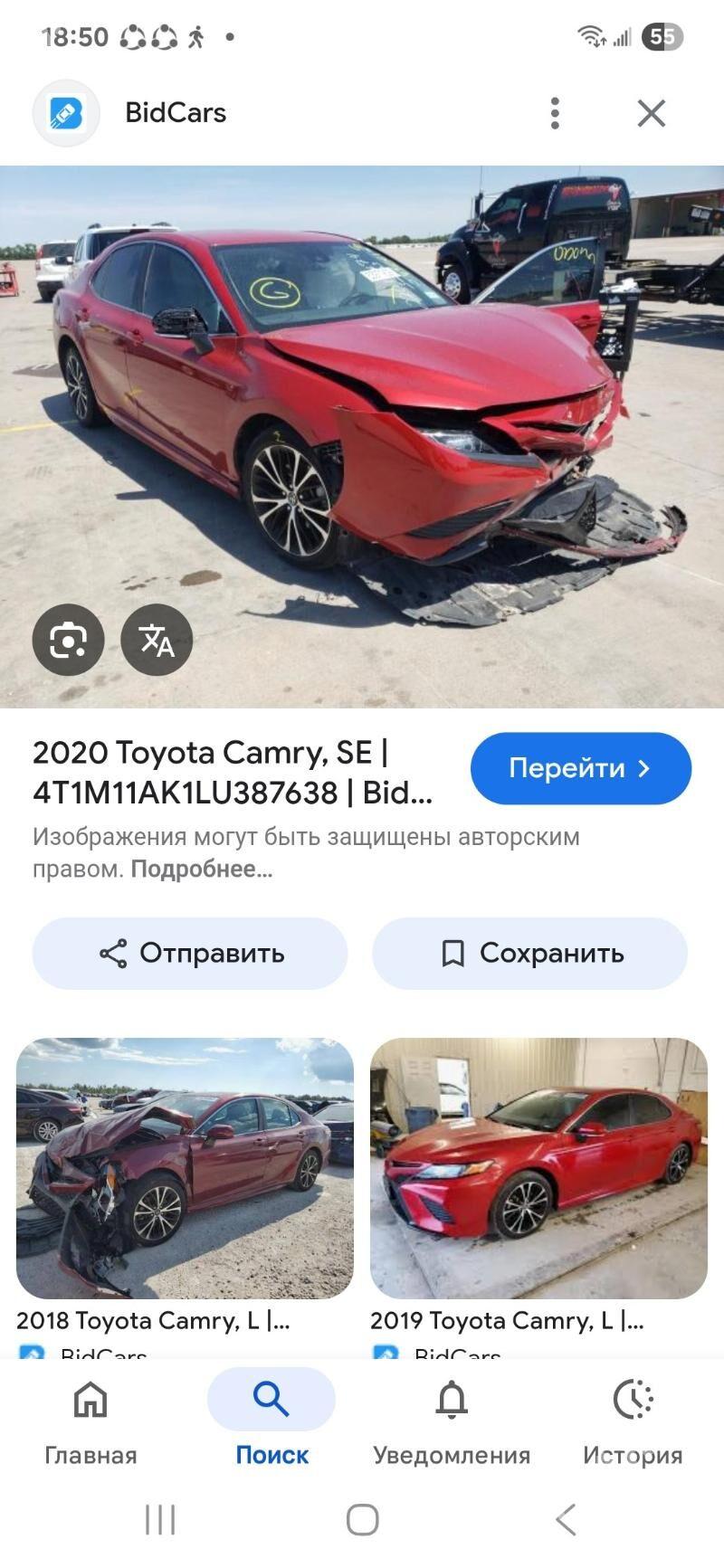The height and width of the screenshot is (1568, 724).
Task: Search this image with Lens
Action: pyautogui.click(x=68, y=640)
